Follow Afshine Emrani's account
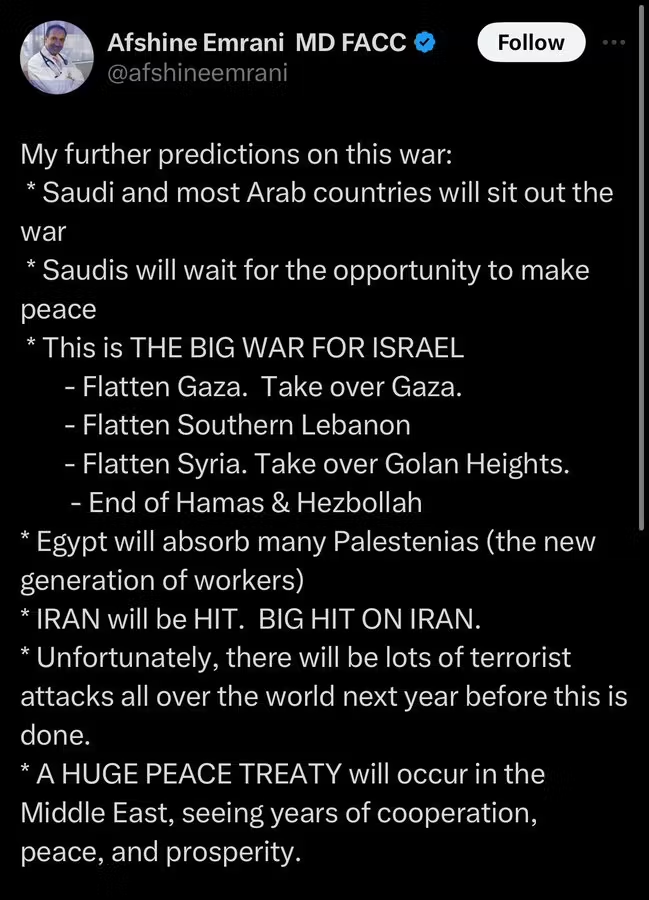 530,42
